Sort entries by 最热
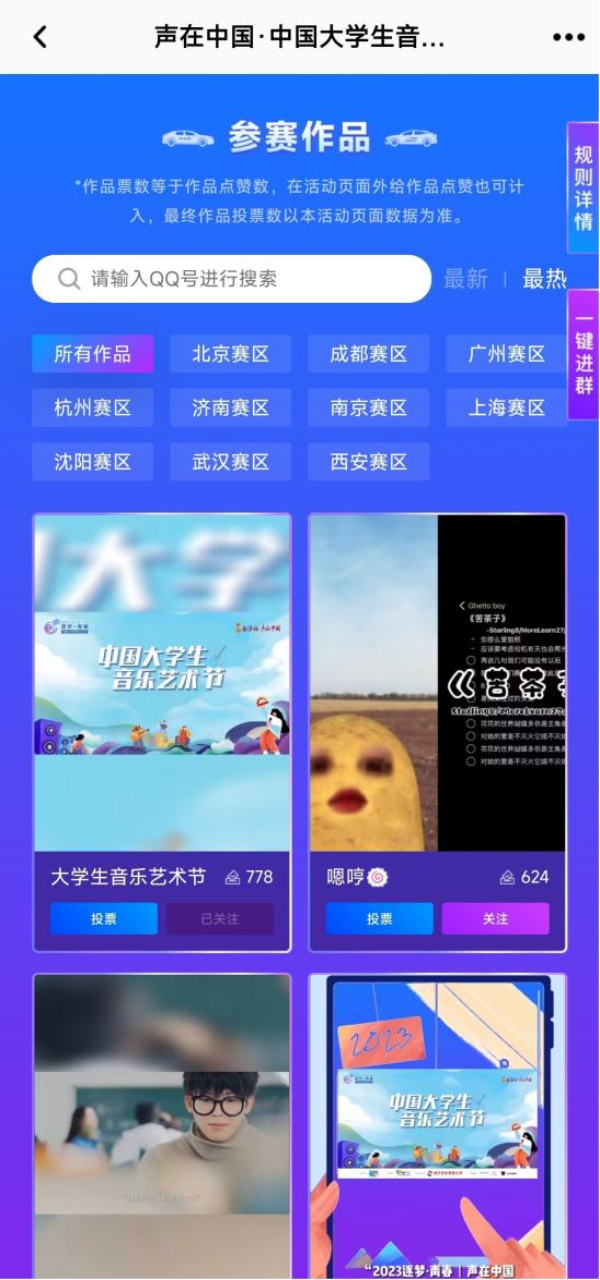 544,279
